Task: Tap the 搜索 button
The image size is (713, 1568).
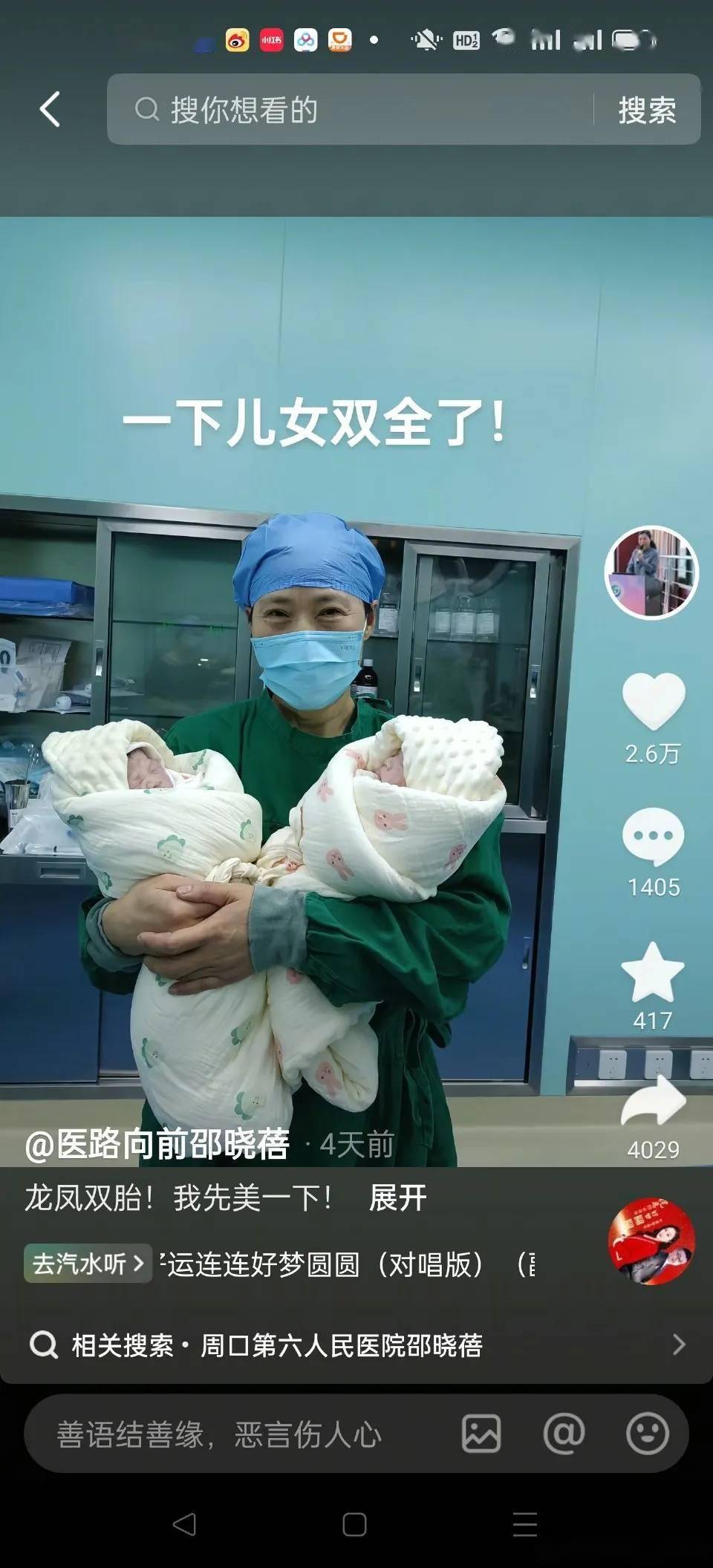Action: (x=647, y=110)
